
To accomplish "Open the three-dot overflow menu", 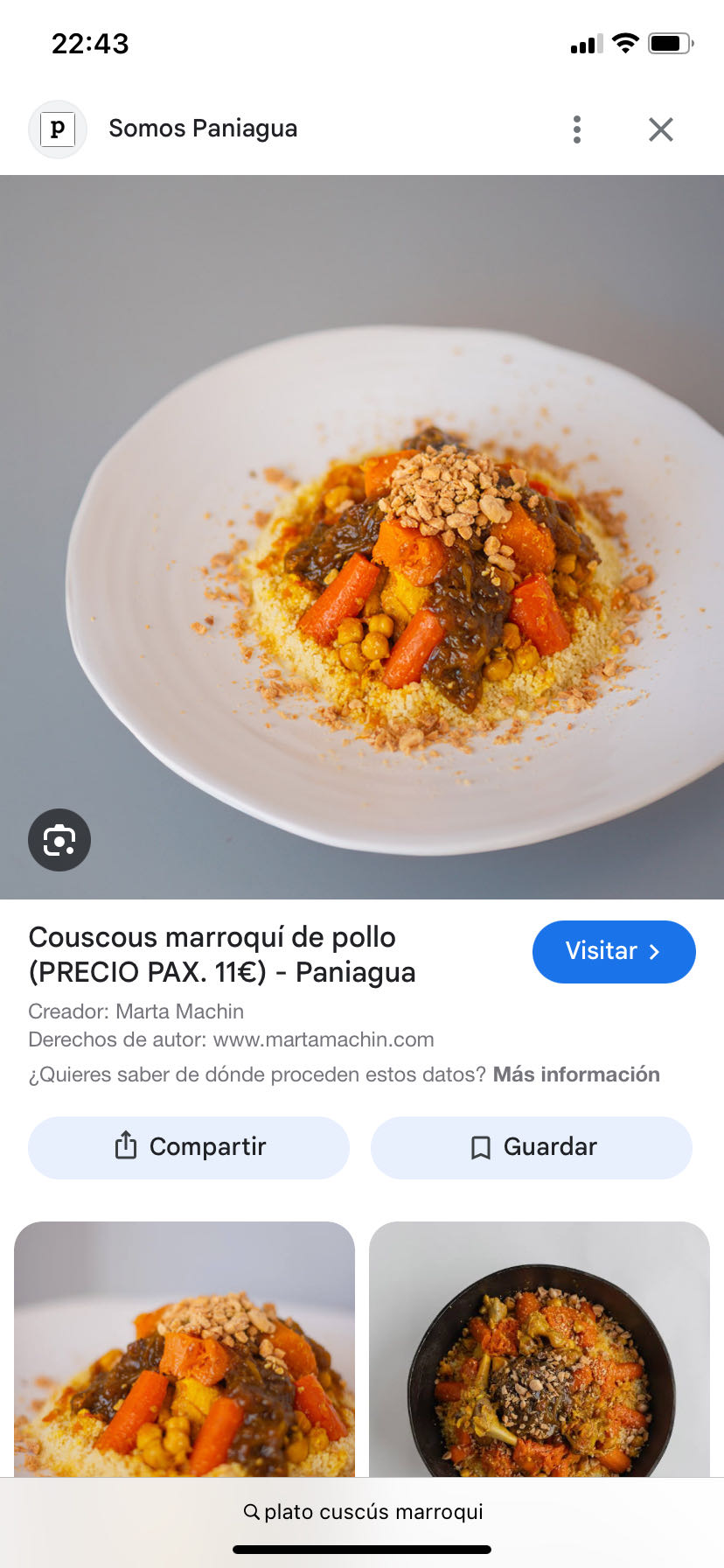I will click(576, 129).
